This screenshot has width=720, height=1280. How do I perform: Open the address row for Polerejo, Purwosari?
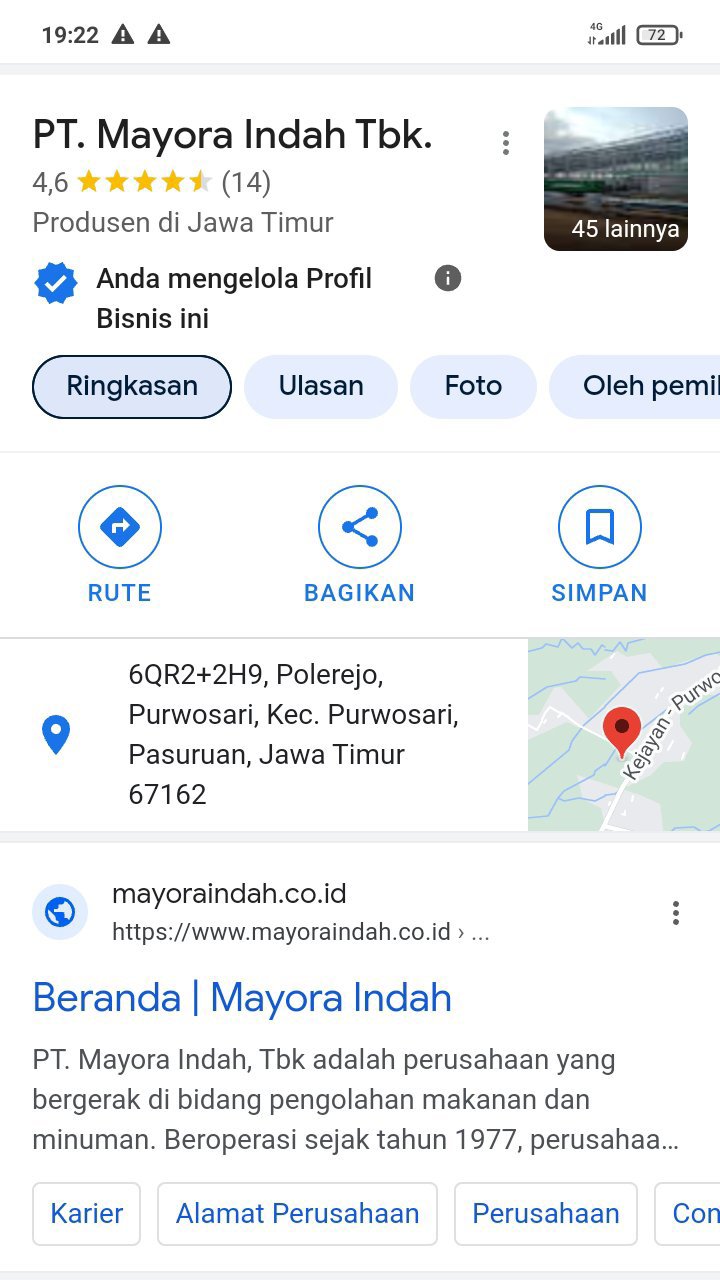tap(290, 734)
